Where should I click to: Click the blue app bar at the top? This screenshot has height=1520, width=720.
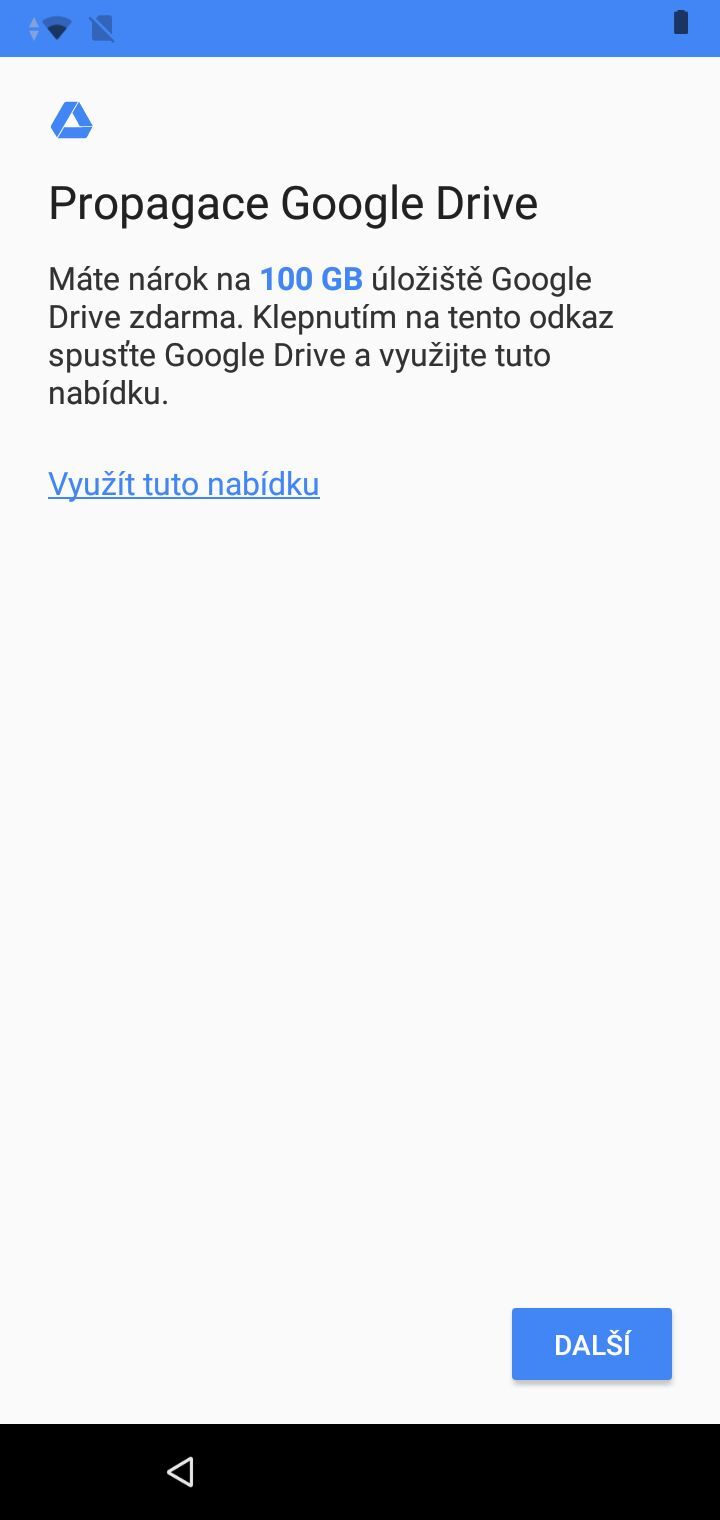(360, 28)
